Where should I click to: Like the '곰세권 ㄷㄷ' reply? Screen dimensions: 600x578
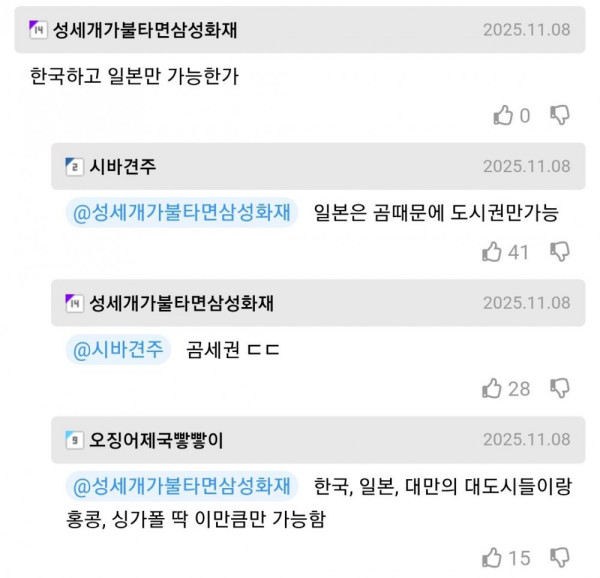(492, 388)
